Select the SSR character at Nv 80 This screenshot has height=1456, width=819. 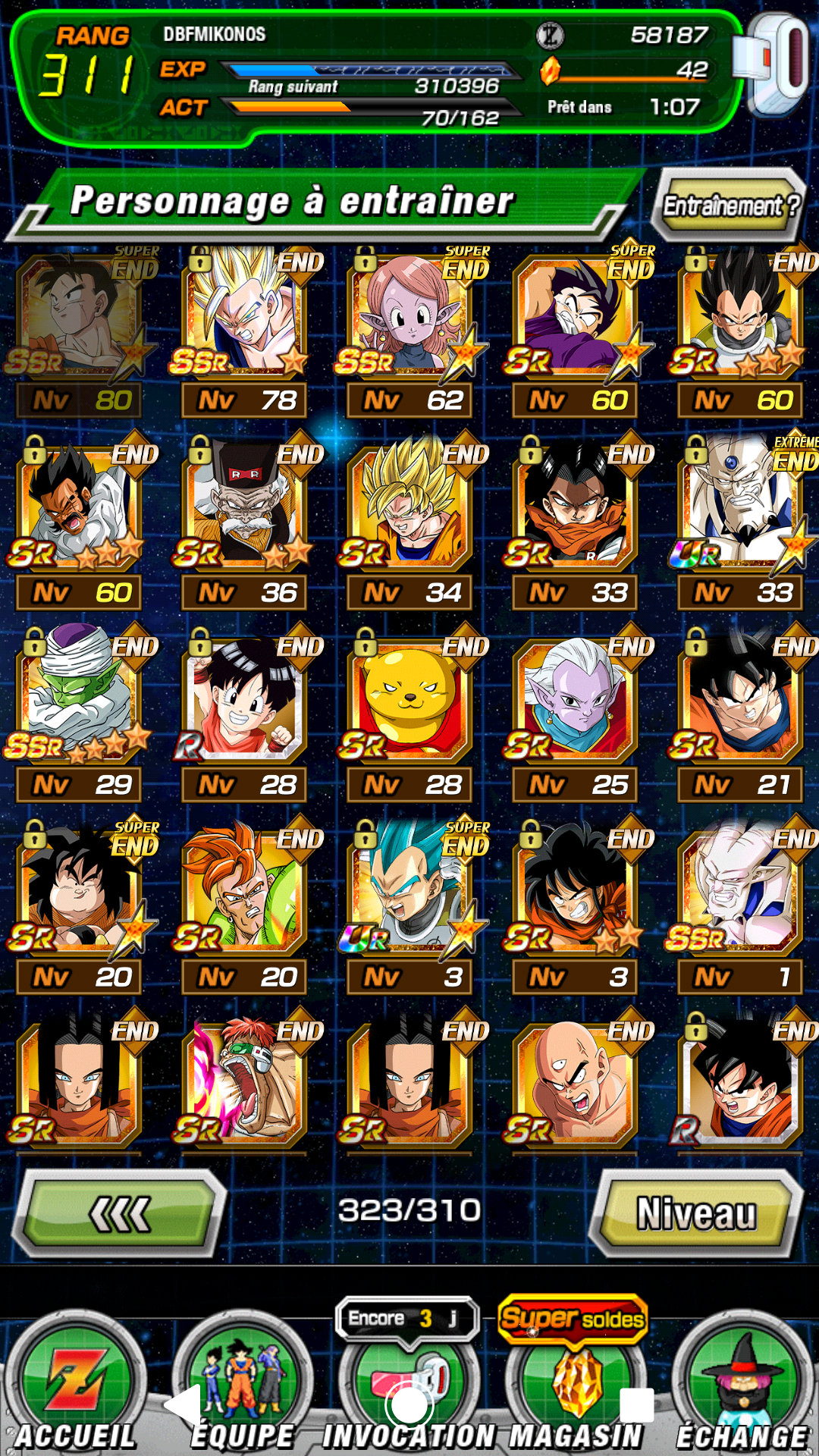81,332
